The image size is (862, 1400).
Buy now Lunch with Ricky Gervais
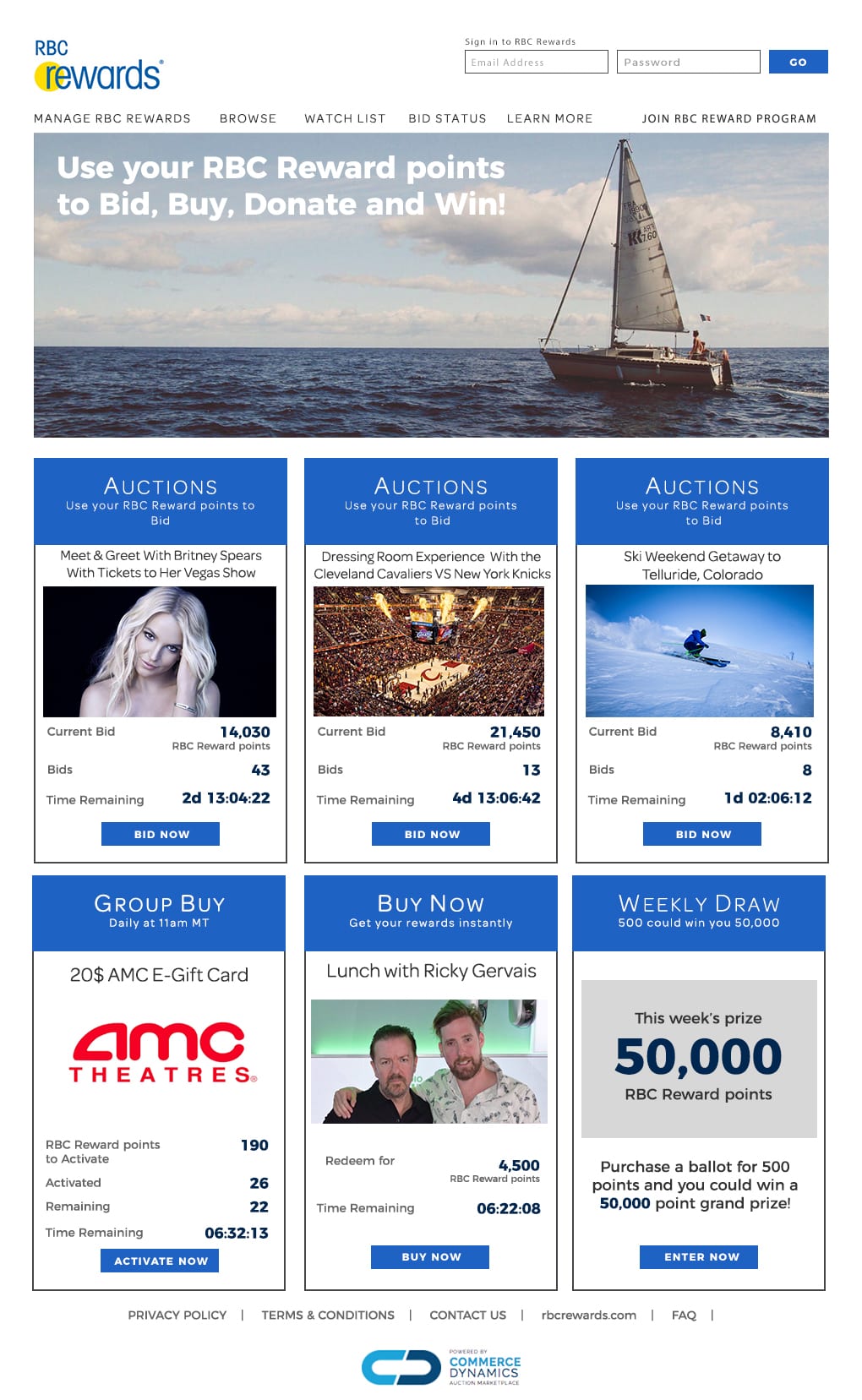click(x=430, y=1256)
